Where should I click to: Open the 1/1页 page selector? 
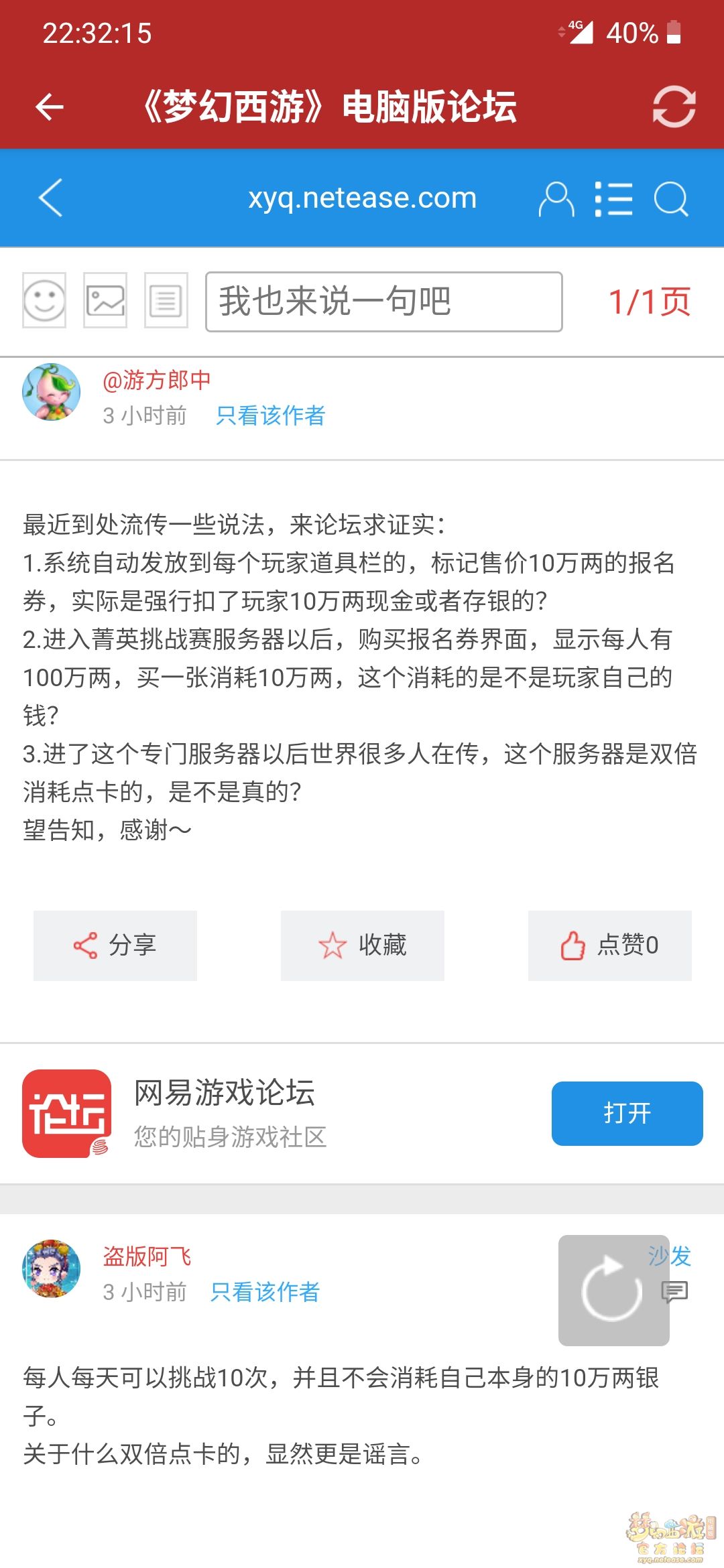pyautogui.click(x=649, y=302)
